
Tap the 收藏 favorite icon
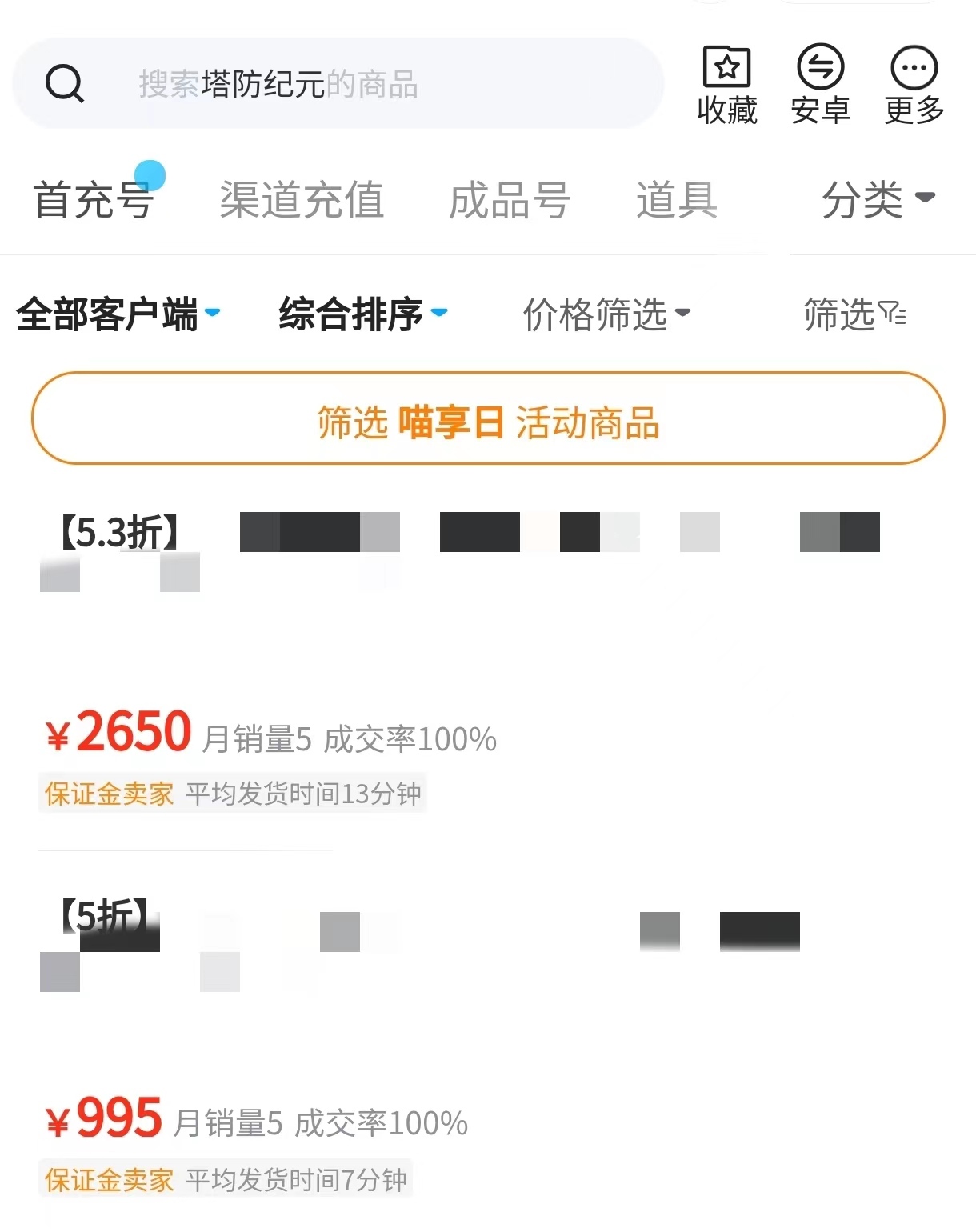tap(726, 84)
